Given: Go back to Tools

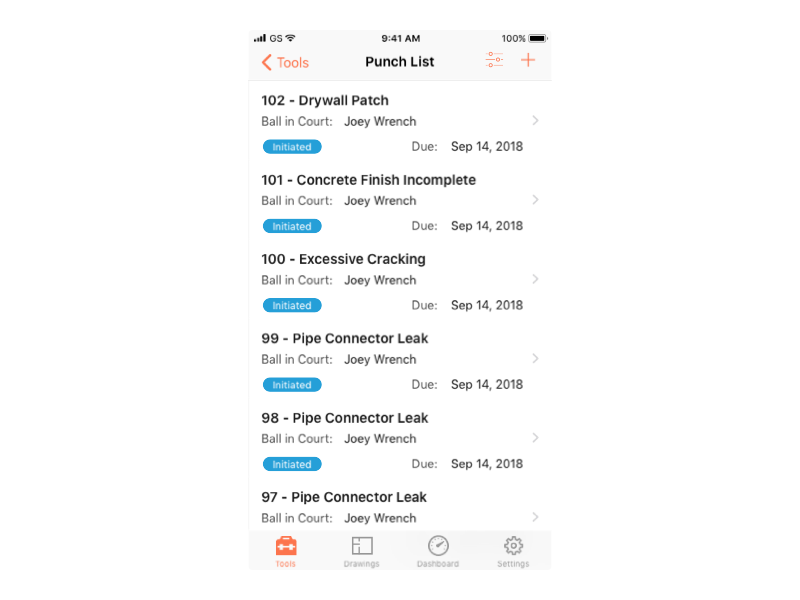Looking at the screenshot, I should pos(286,62).
